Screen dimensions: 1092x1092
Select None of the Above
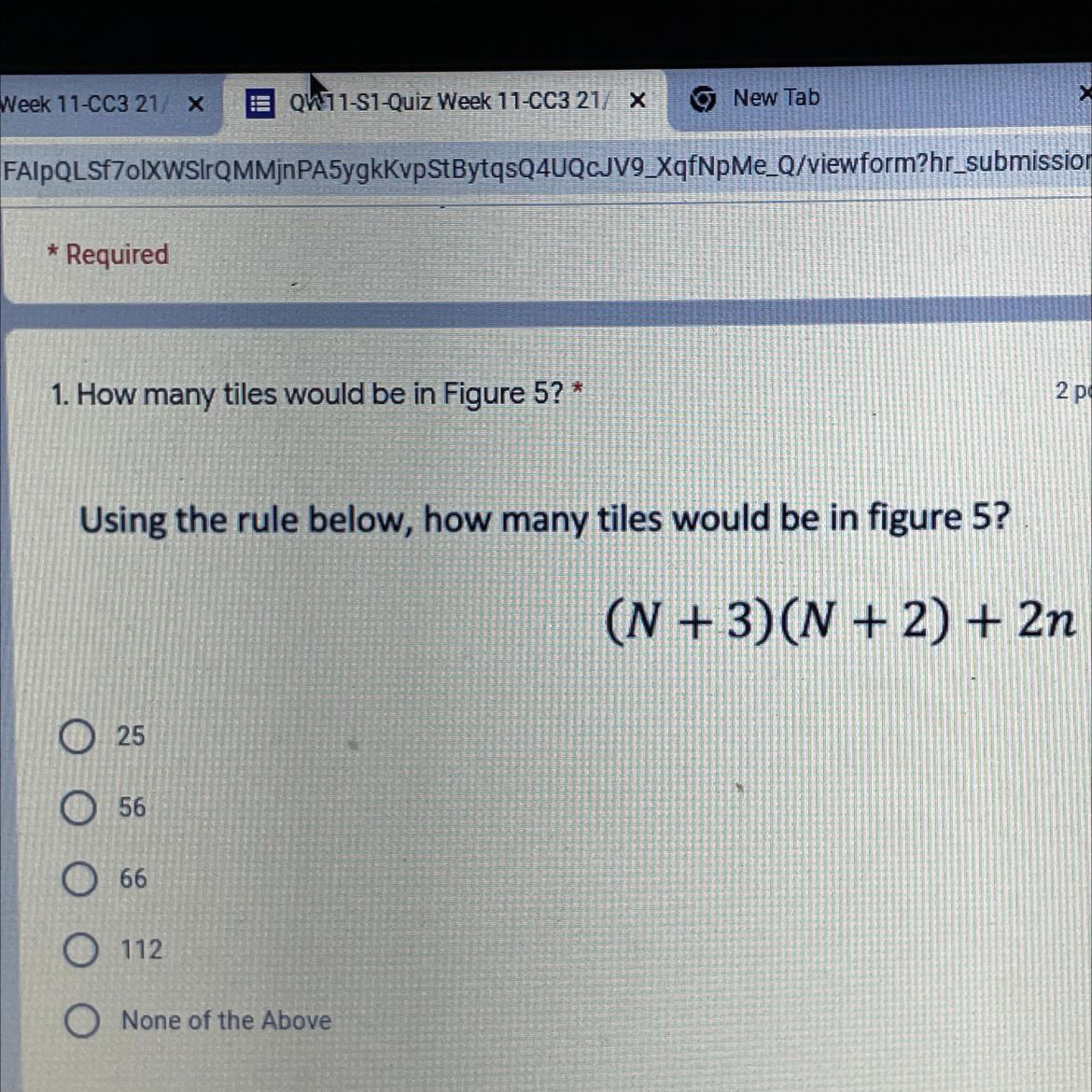(82, 1020)
